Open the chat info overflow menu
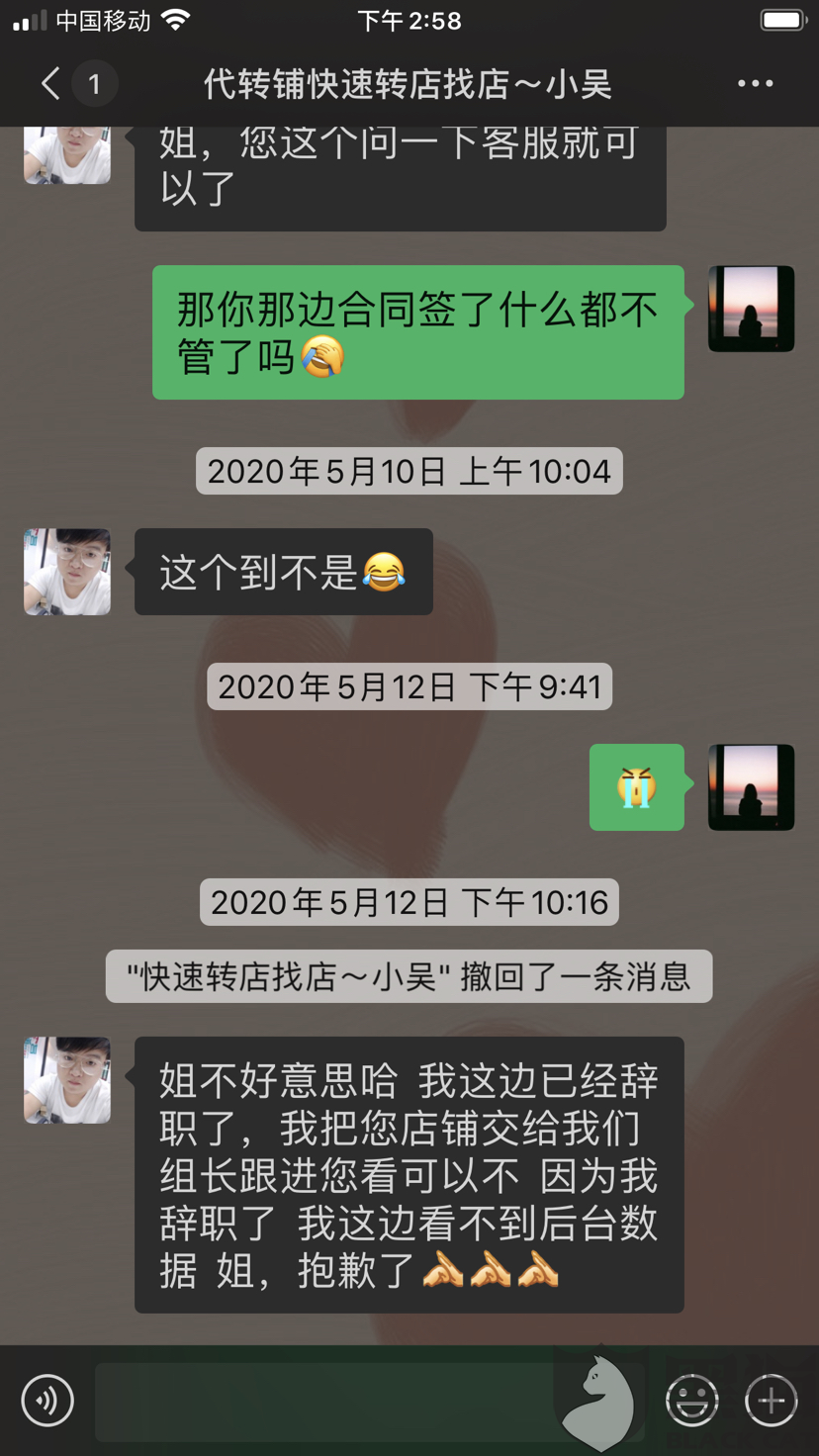819x1456 pixels. tap(755, 84)
